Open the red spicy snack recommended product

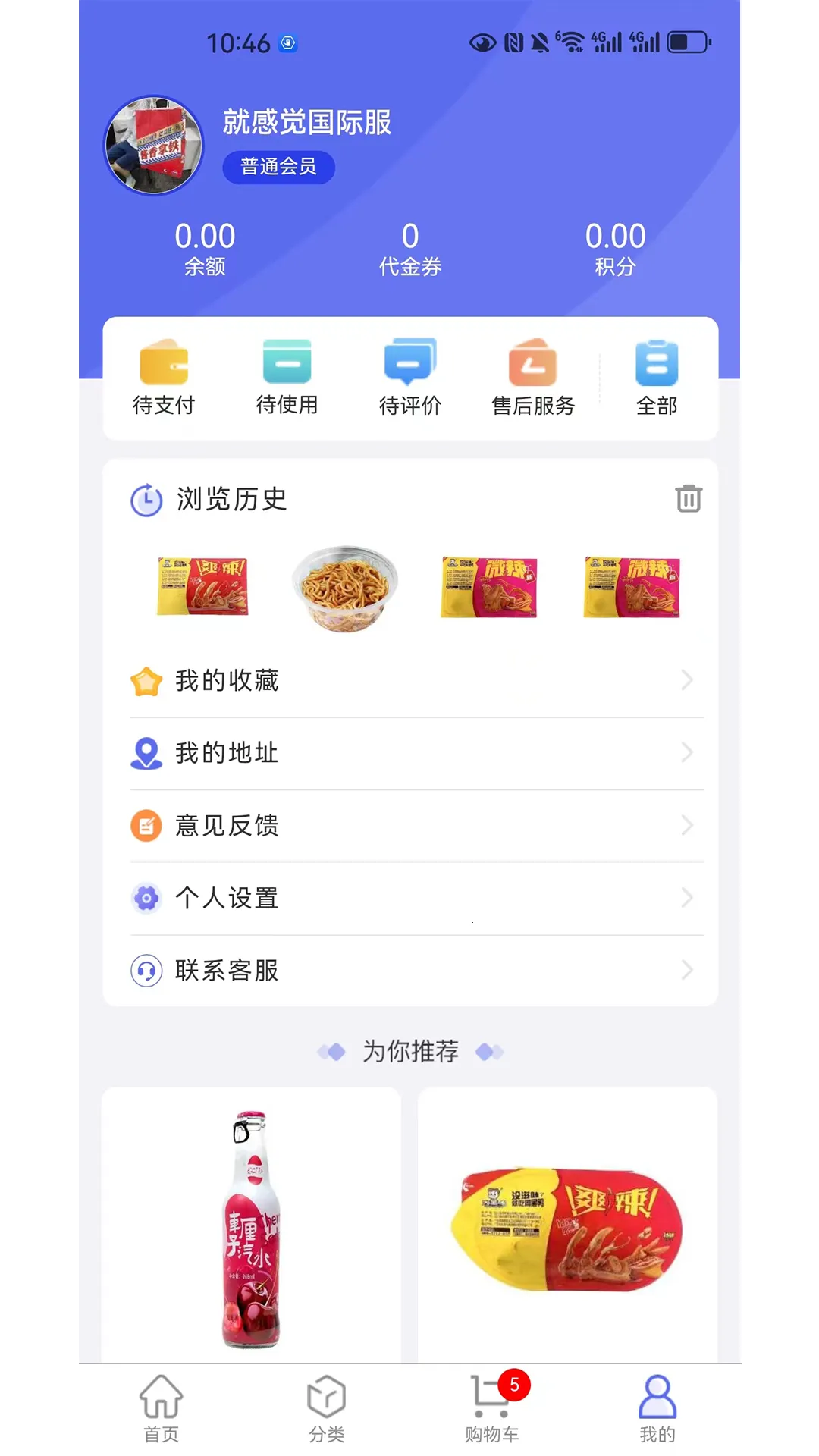tap(567, 1227)
